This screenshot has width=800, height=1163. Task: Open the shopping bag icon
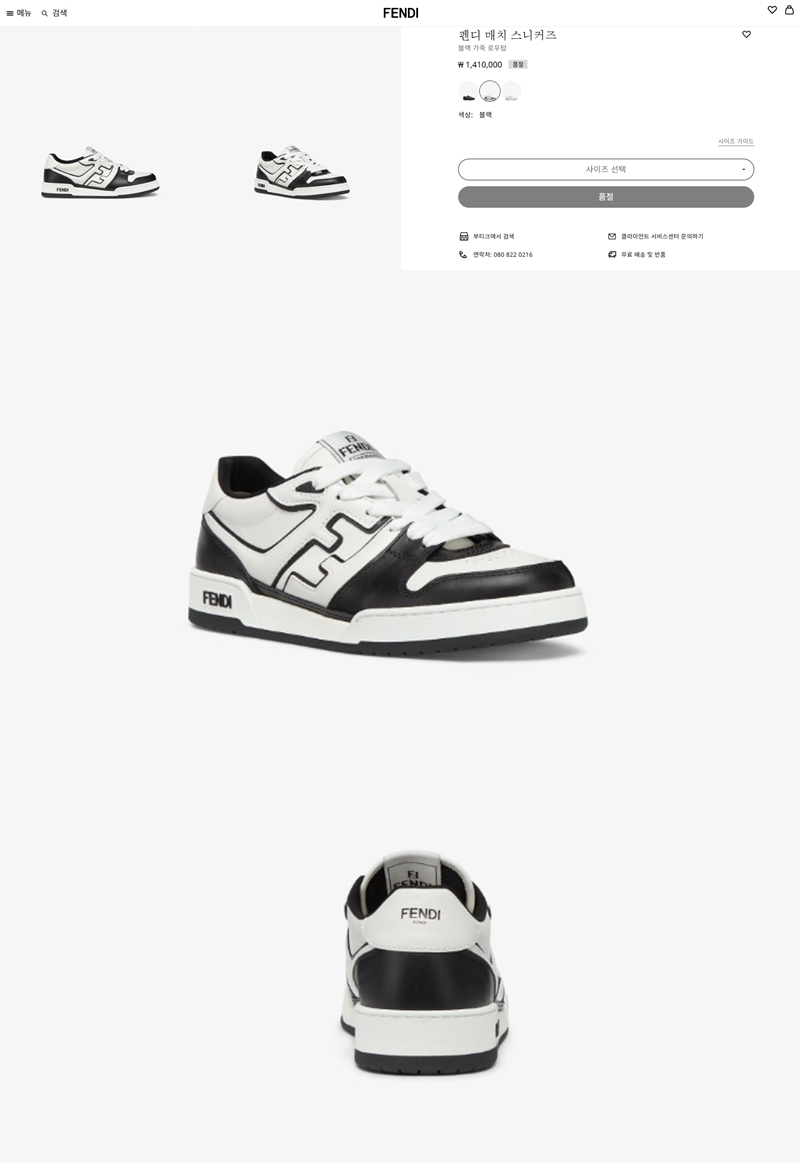click(x=789, y=10)
